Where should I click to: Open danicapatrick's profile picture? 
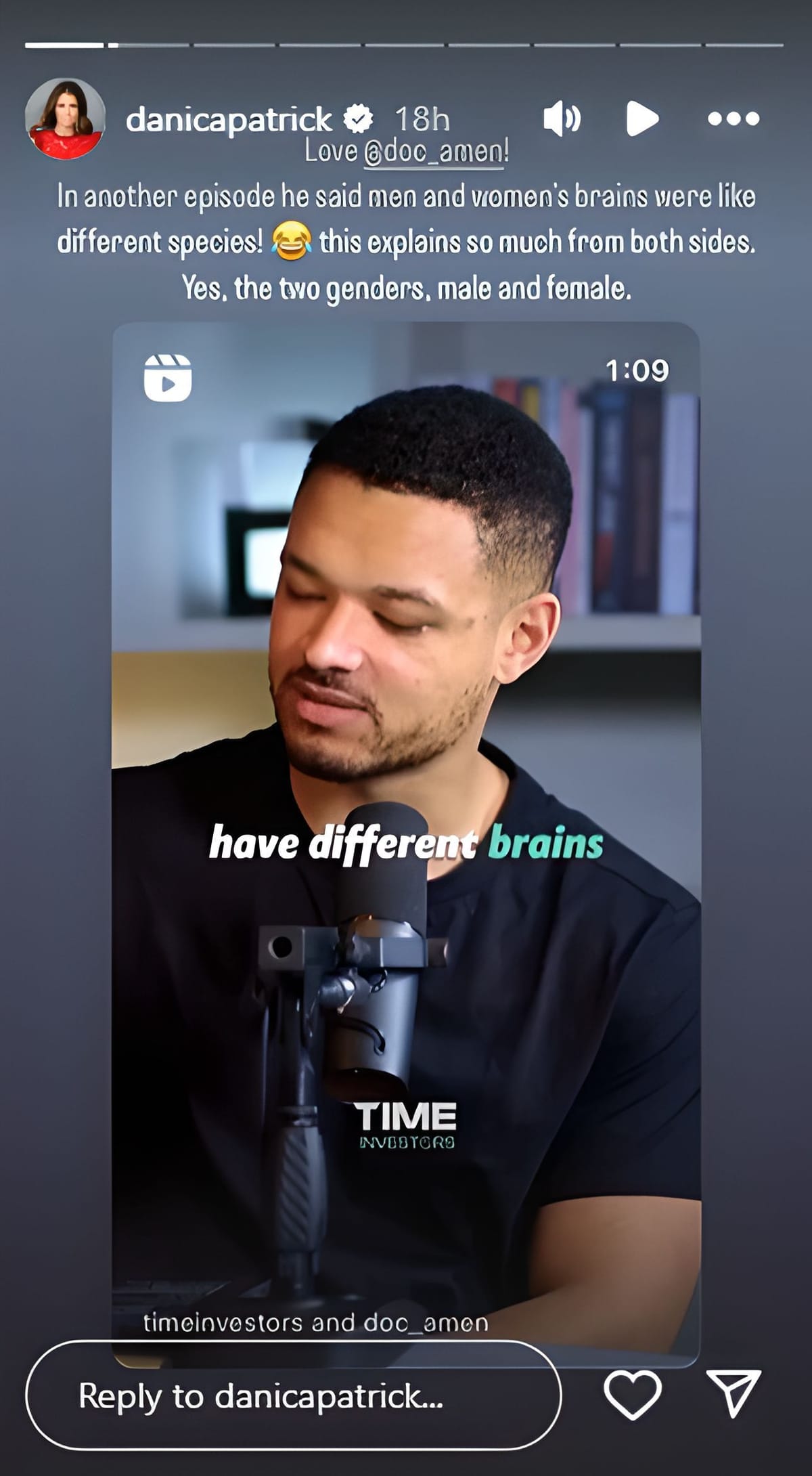tap(65, 119)
